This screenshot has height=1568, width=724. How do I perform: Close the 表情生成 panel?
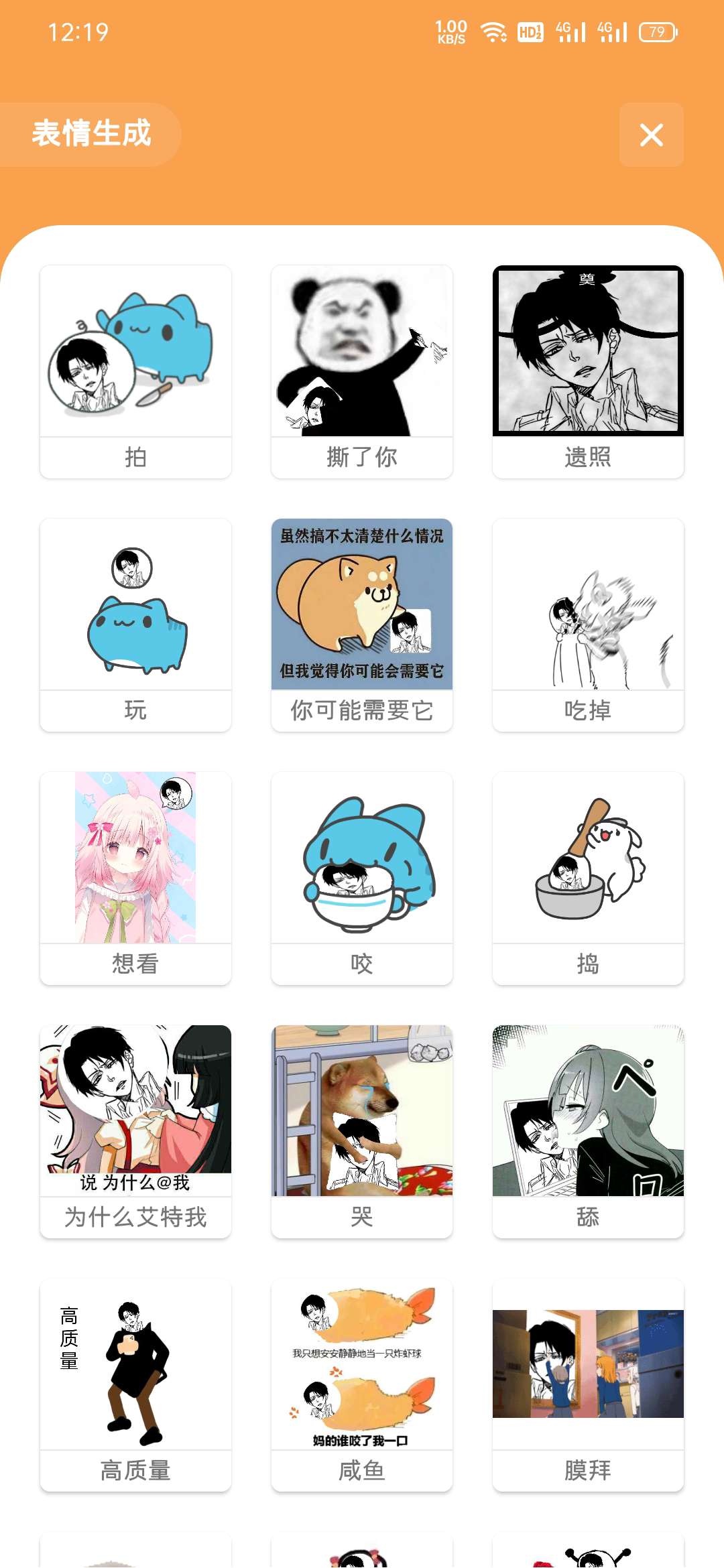coord(651,136)
